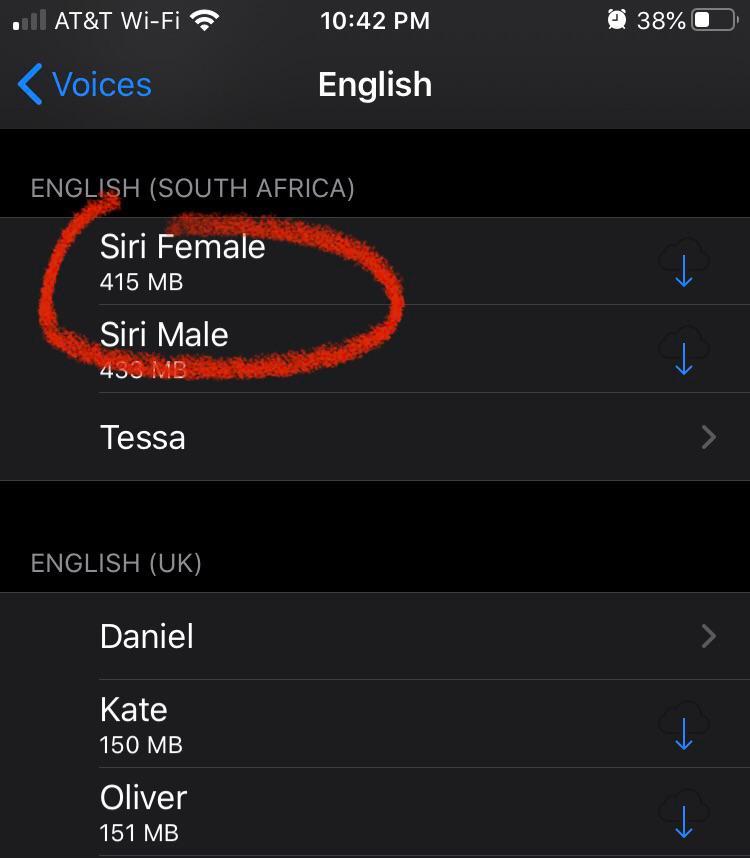Image resolution: width=750 pixels, height=858 pixels.
Task: Expand the Daniel voice options
Action: point(708,636)
